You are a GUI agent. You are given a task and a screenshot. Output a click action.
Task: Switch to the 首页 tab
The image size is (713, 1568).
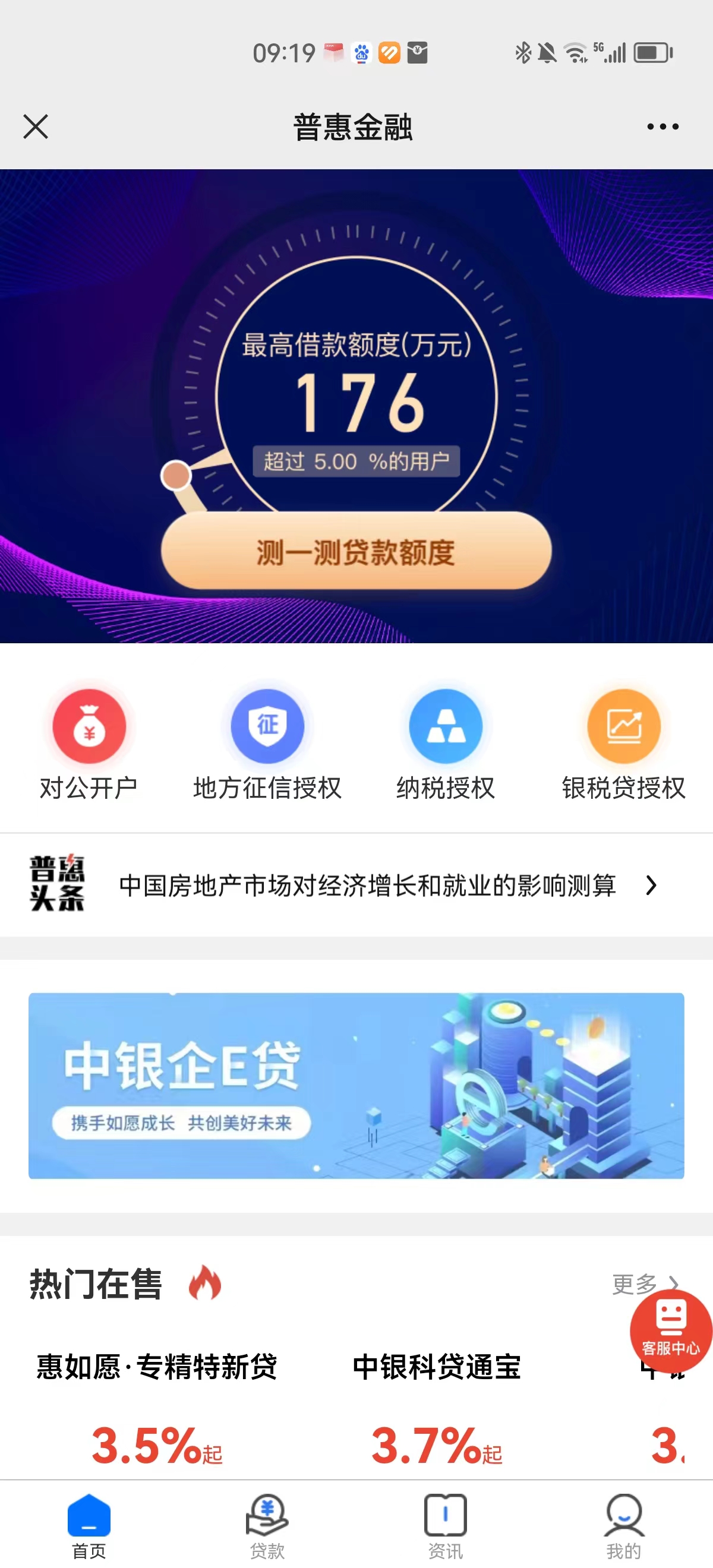click(89, 1525)
